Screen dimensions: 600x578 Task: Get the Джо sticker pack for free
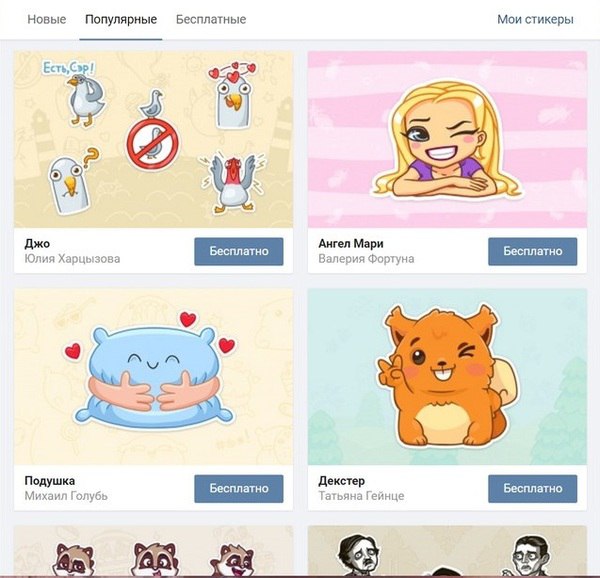(238, 251)
